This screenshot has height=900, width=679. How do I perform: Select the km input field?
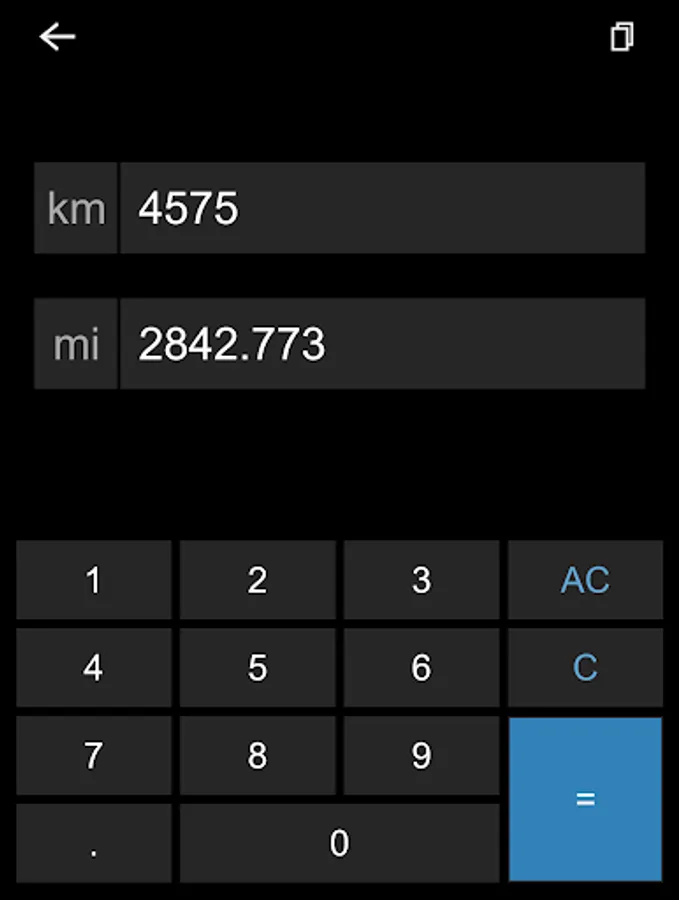click(x=381, y=208)
